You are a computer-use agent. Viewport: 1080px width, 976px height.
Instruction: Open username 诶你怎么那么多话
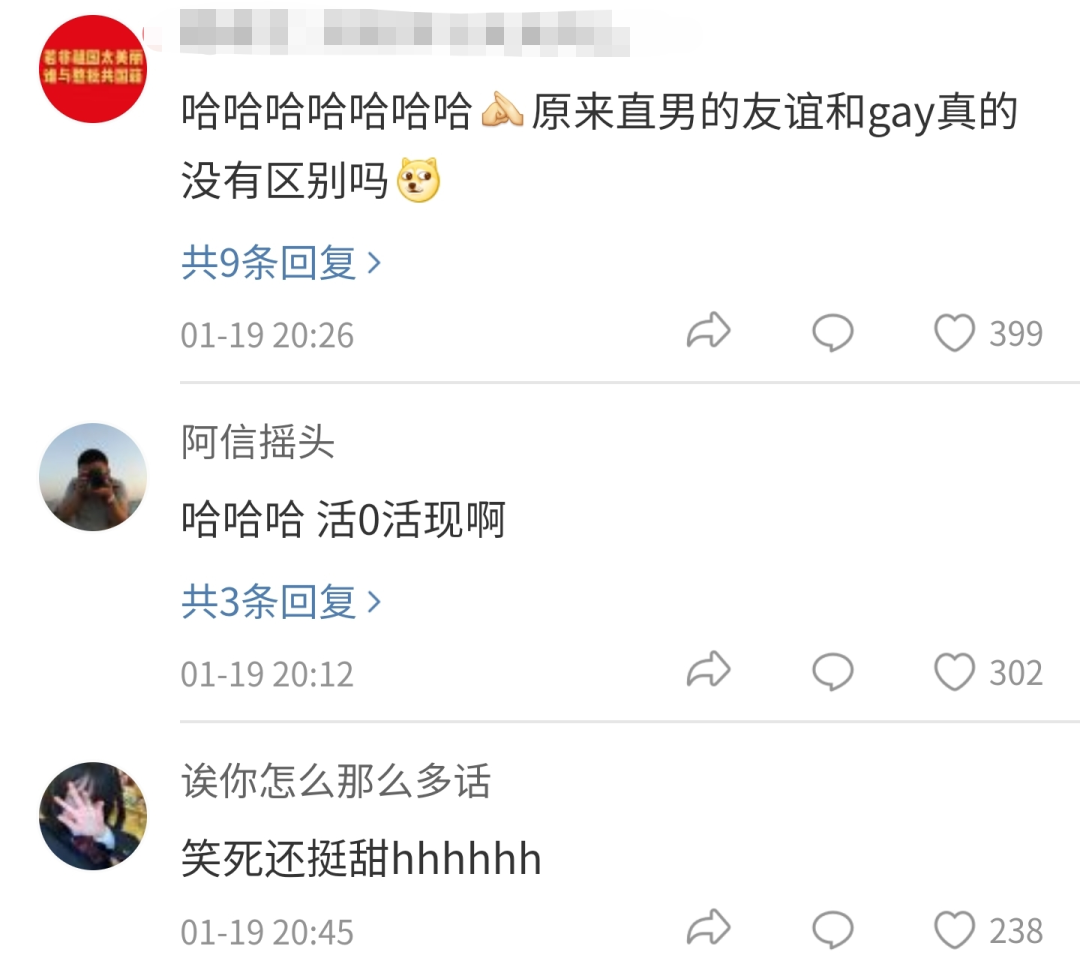click(x=336, y=781)
